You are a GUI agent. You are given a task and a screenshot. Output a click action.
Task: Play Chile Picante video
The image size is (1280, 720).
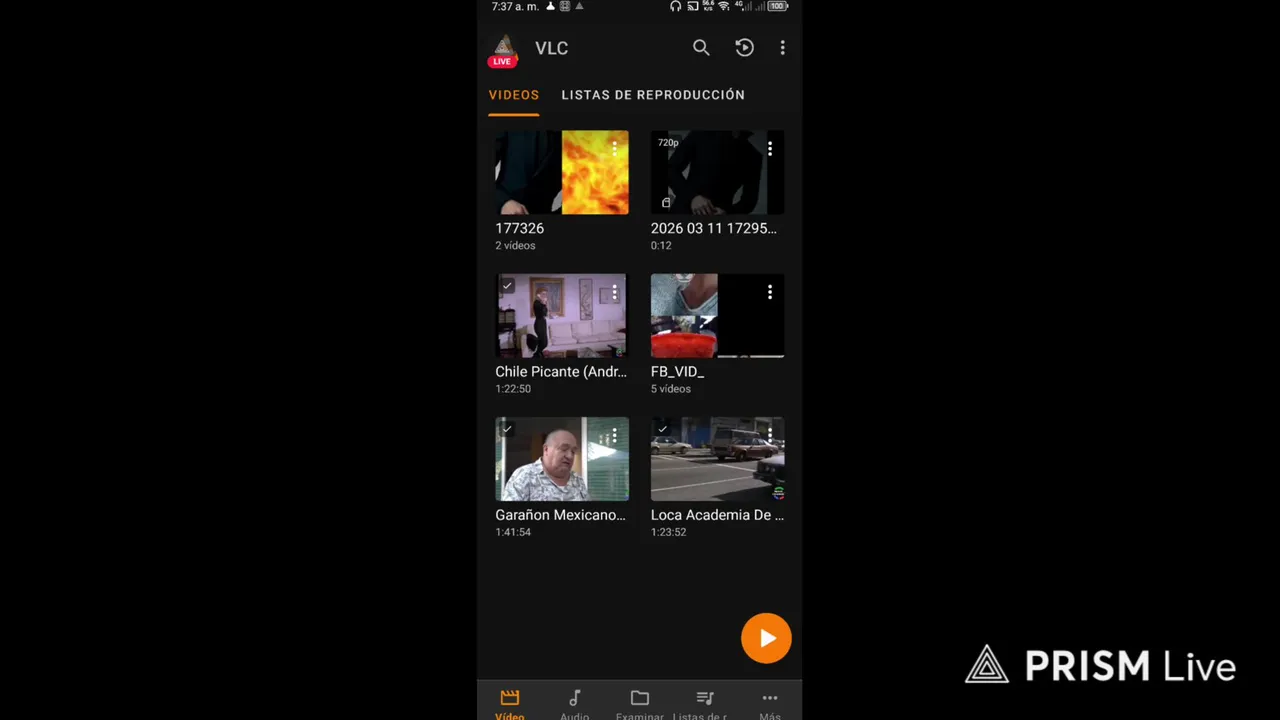click(561, 316)
